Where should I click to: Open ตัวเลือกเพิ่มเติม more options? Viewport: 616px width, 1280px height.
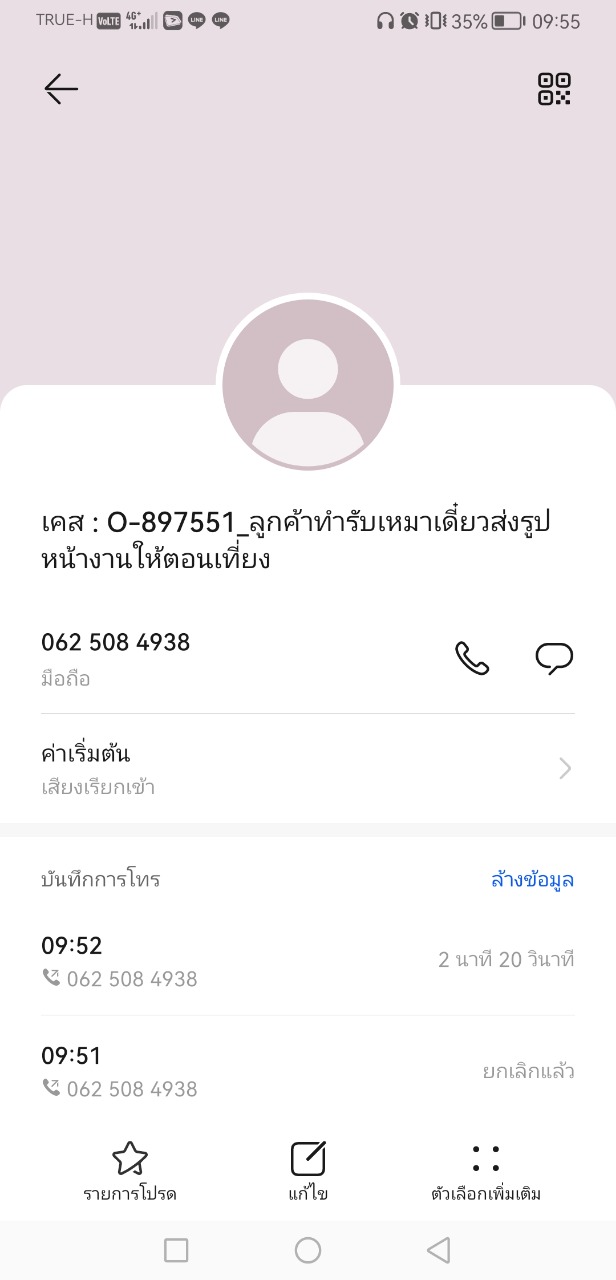(485, 1170)
